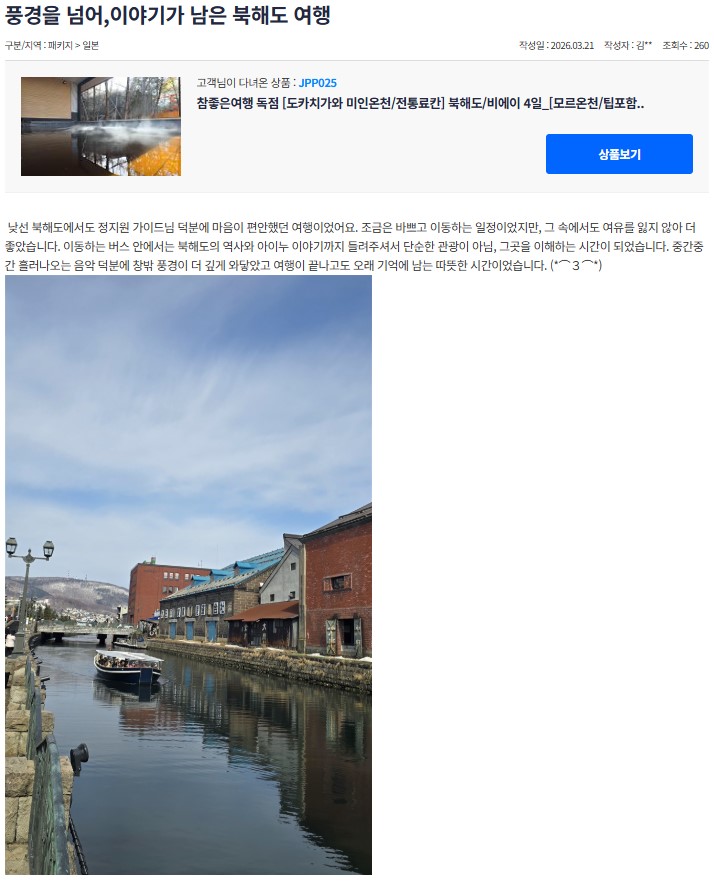Open the hot spring product thumbnail
This screenshot has height=883, width=714.
101,126
